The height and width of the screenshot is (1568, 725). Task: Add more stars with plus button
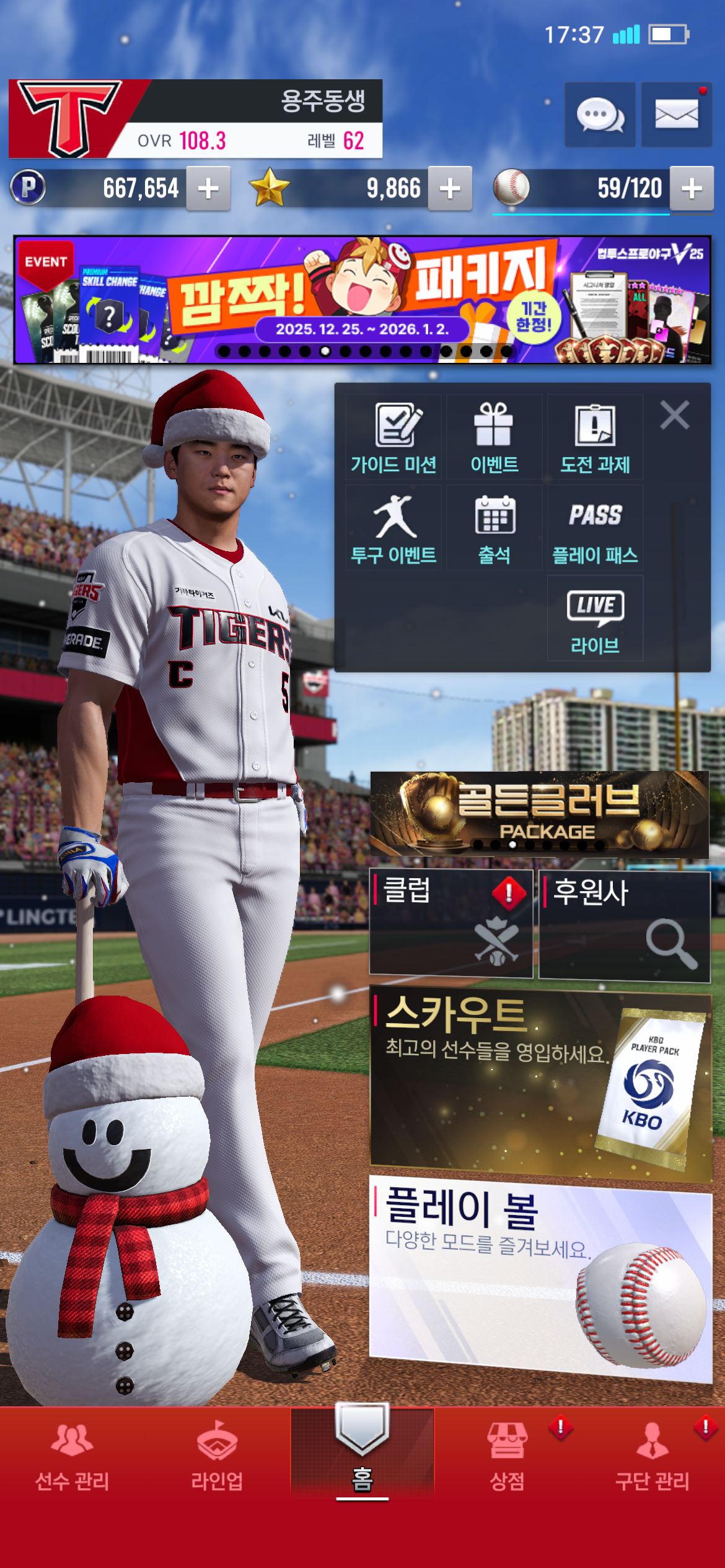point(450,188)
